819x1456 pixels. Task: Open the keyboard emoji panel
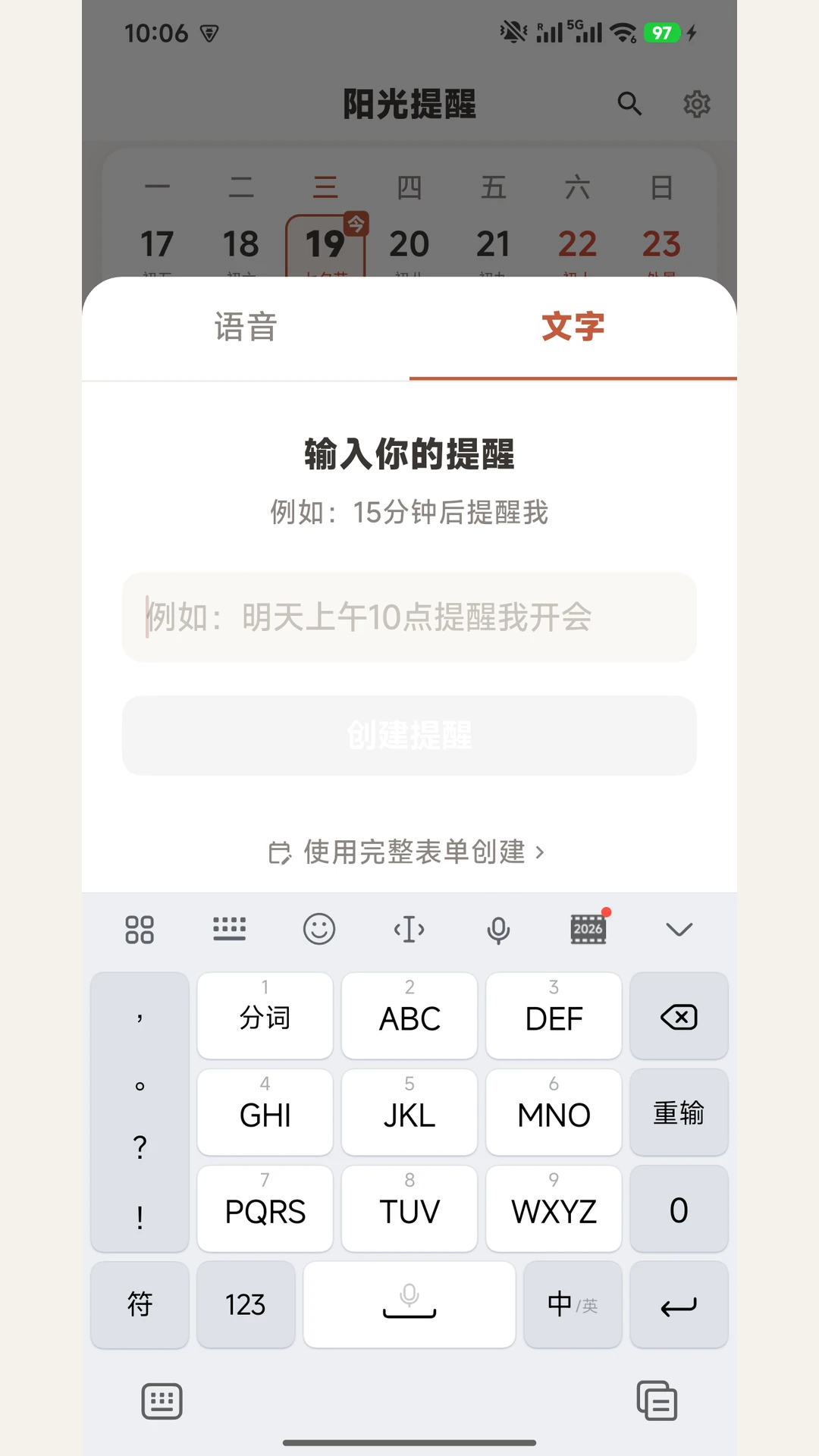[x=319, y=929]
